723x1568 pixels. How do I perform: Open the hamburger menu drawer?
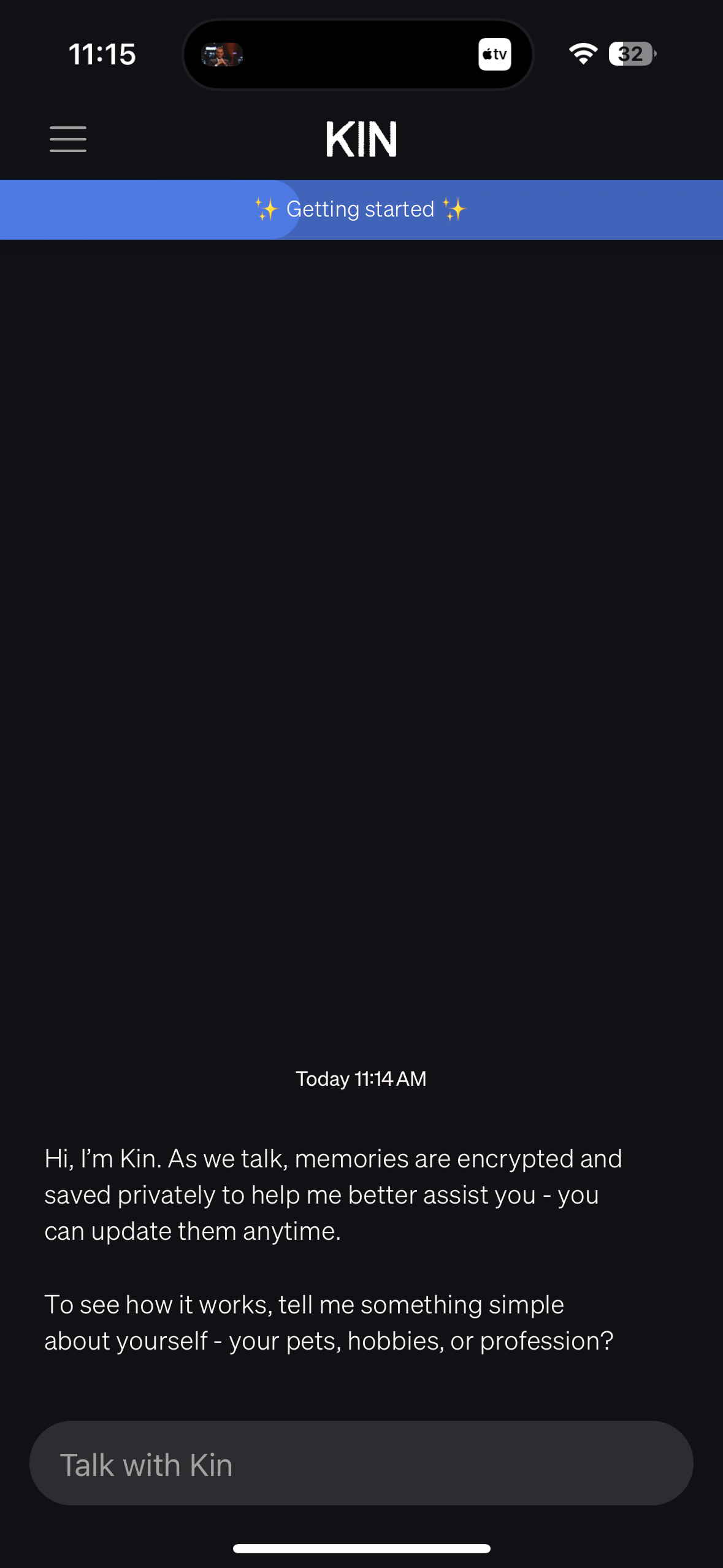(68, 139)
